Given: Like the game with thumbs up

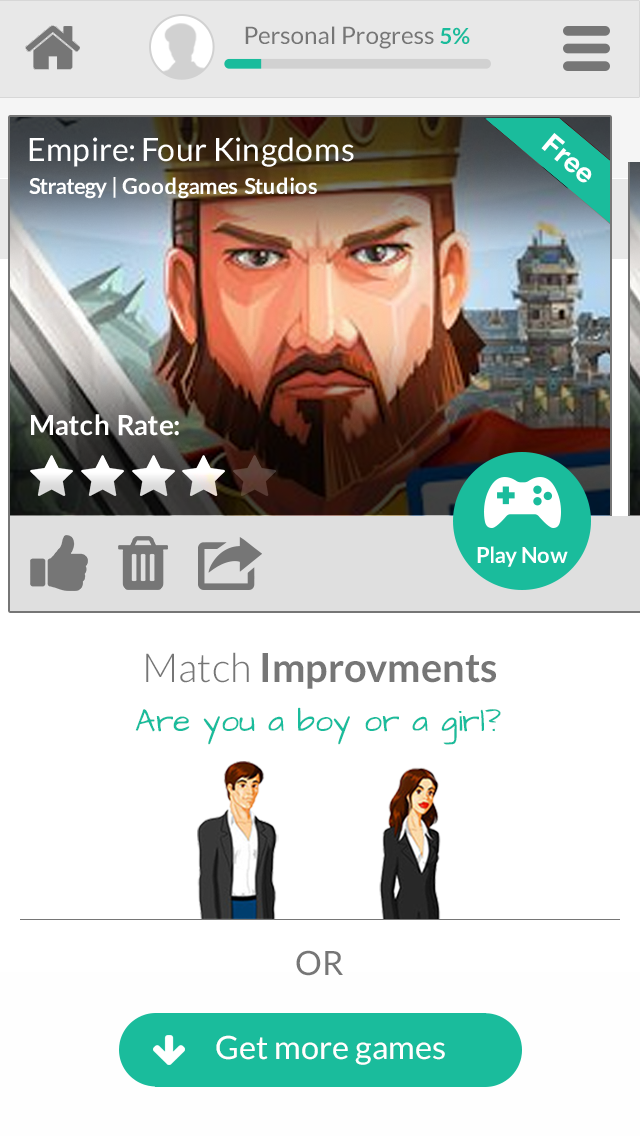Looking at the screenshot, I should pyautogui.click(x=59, y=563).
